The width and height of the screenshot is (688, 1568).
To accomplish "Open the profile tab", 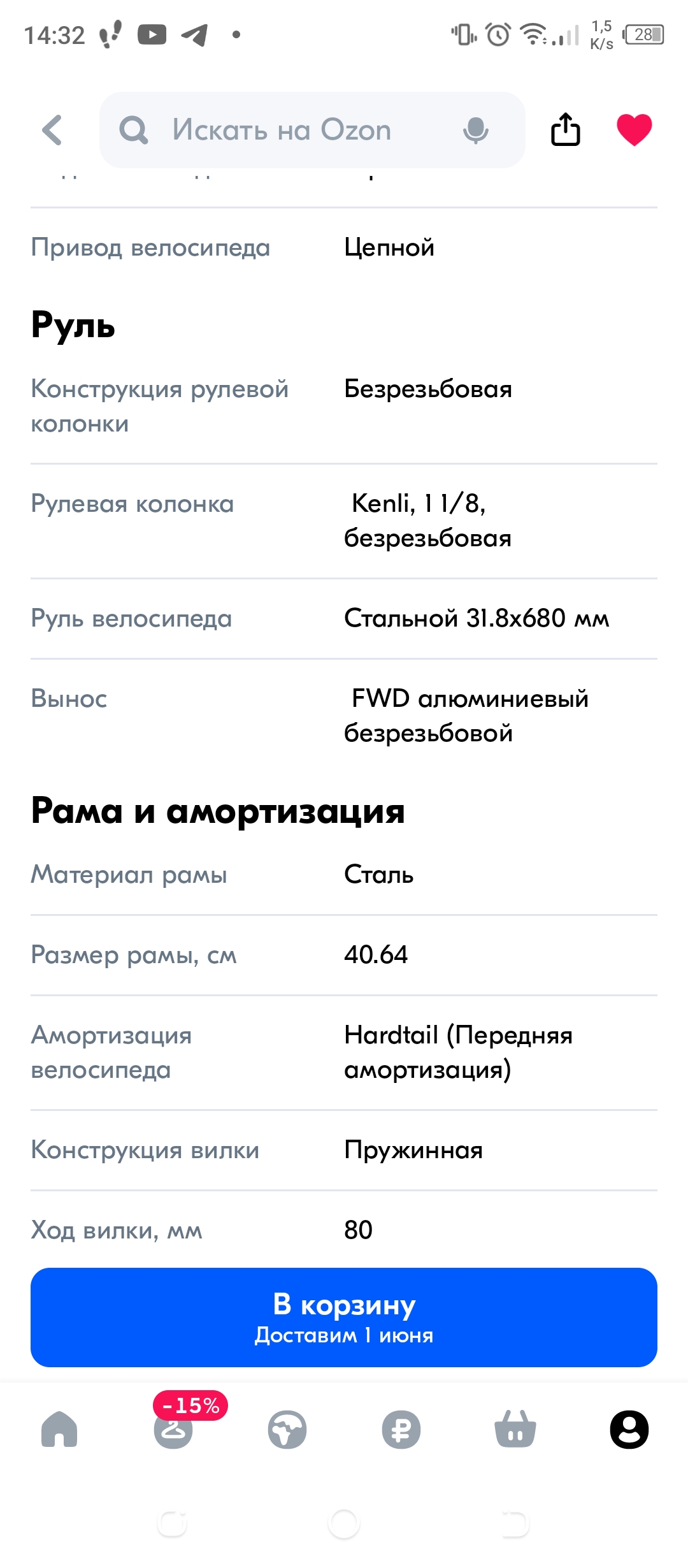I will pyautogui.click(x=629, y=1429).
